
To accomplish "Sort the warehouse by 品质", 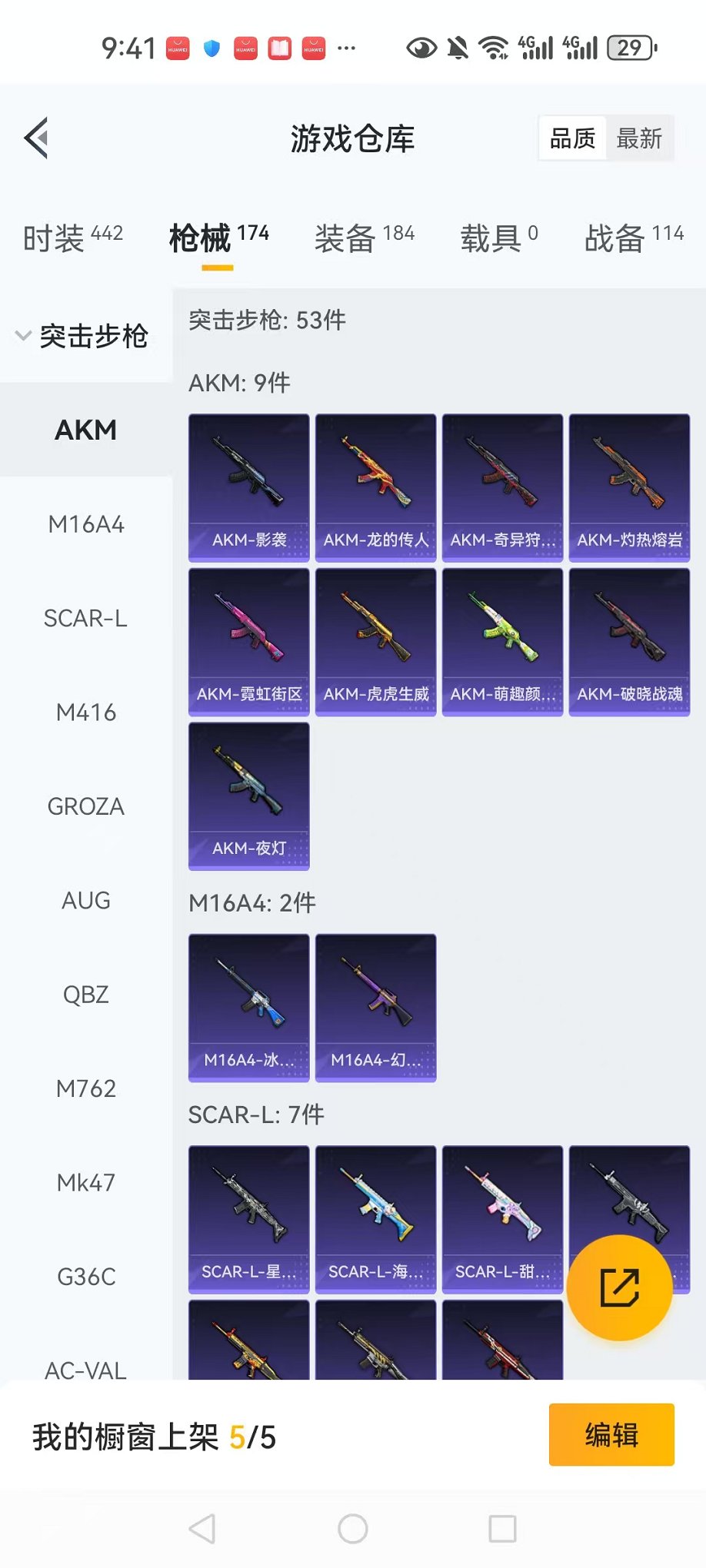I will click(573, 138).
